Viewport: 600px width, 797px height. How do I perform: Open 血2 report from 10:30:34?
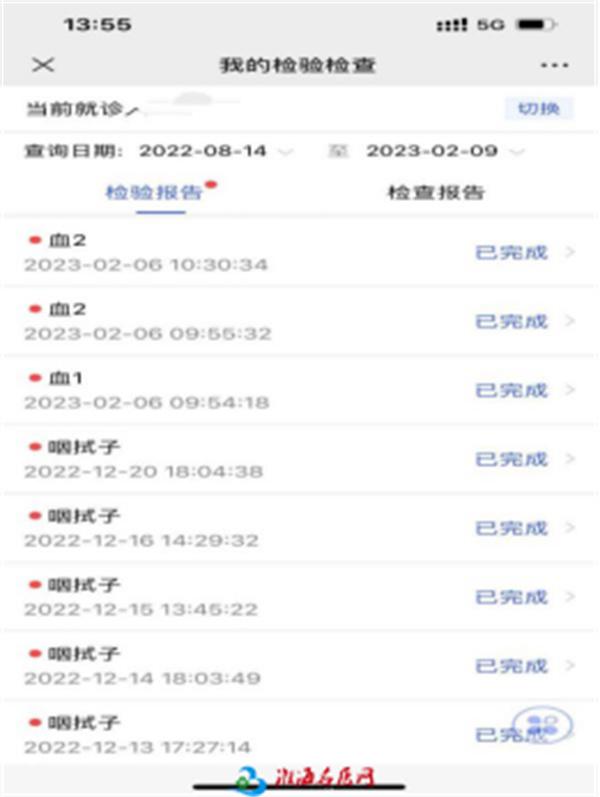(x=300, y=252)
